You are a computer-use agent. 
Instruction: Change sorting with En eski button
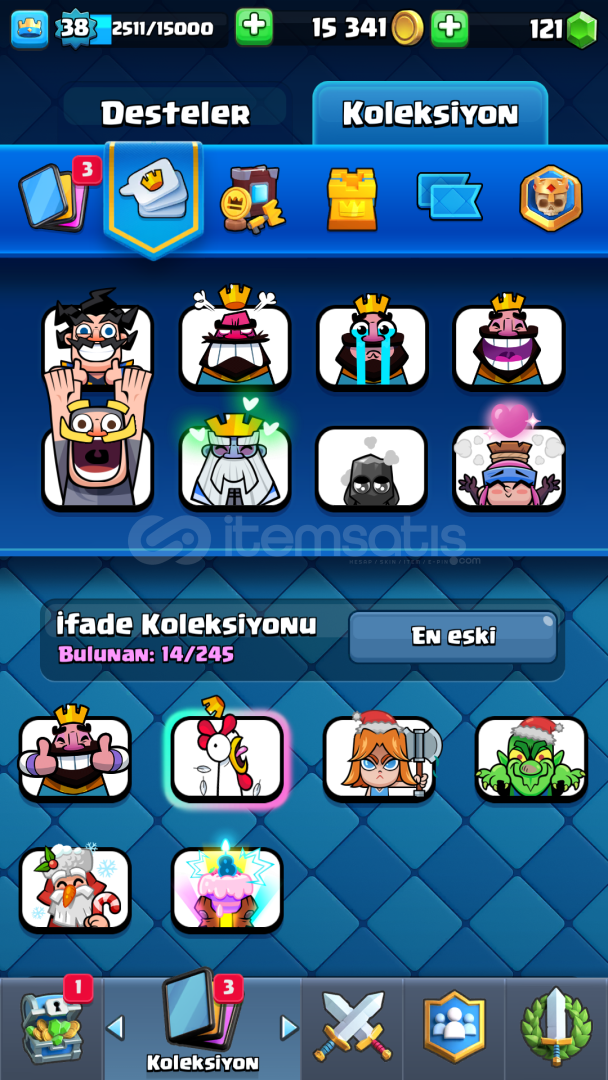(453, 636)
